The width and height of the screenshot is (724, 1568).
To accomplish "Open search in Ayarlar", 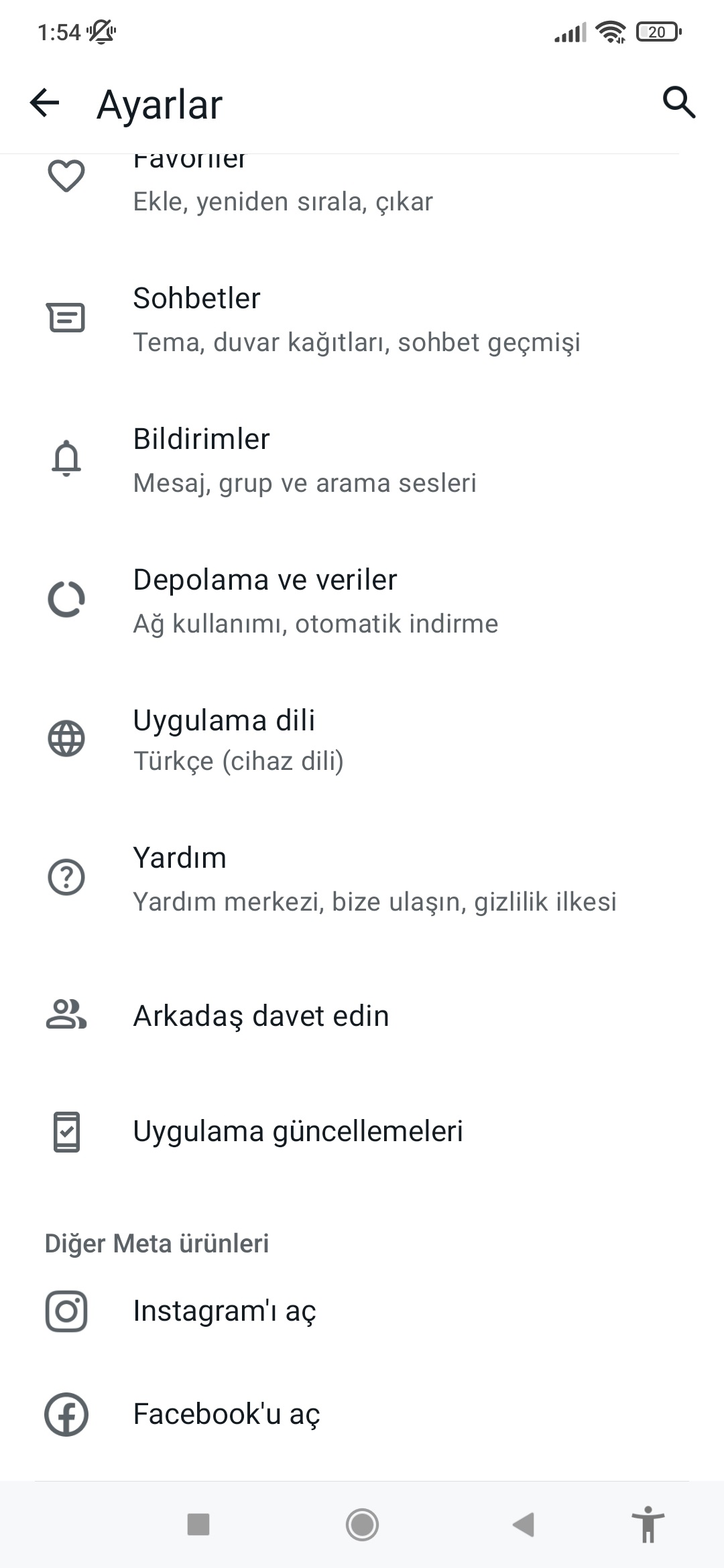I will [680, 104].
